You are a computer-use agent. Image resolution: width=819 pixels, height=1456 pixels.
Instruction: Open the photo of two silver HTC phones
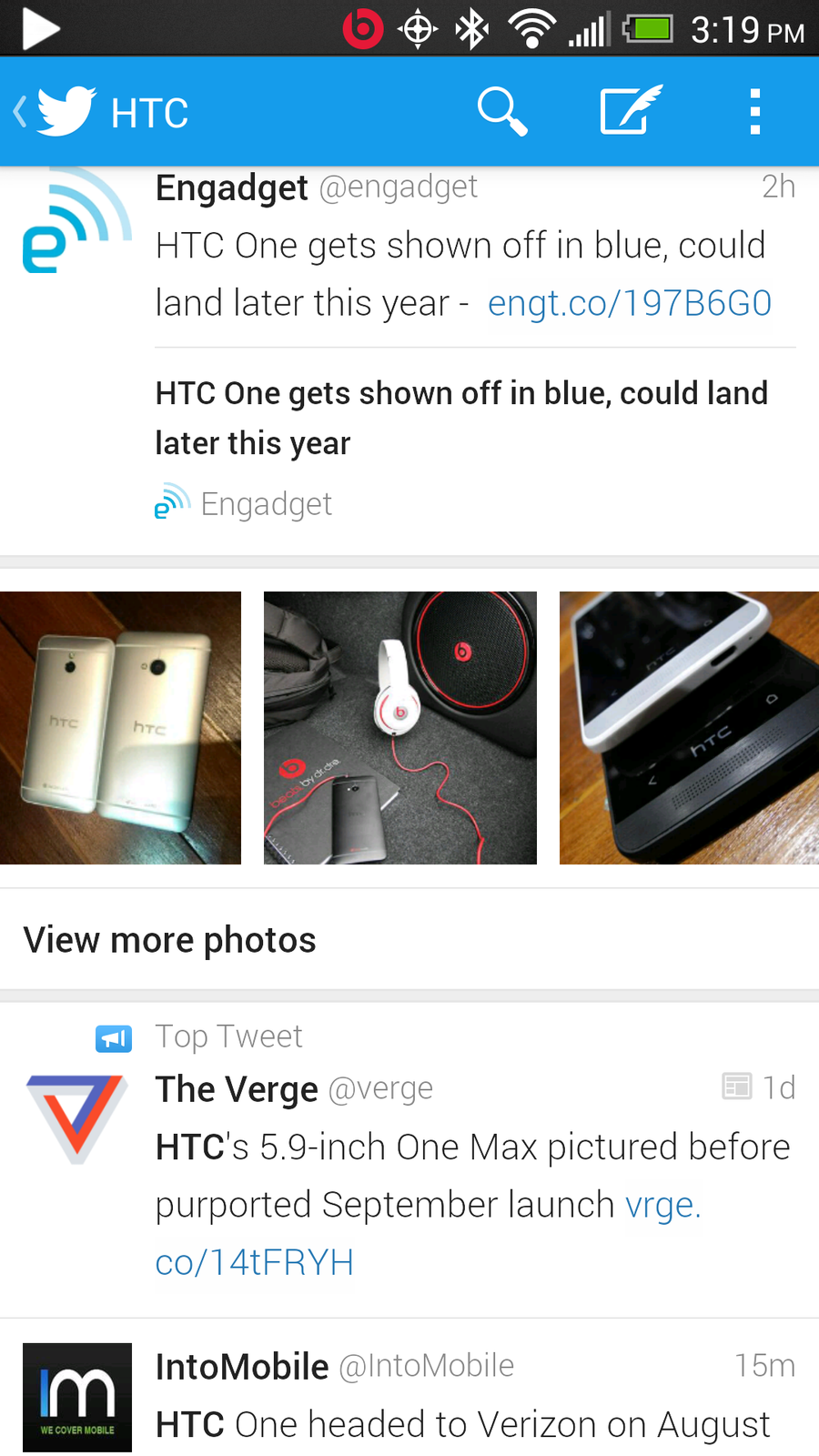pos(120,726)
